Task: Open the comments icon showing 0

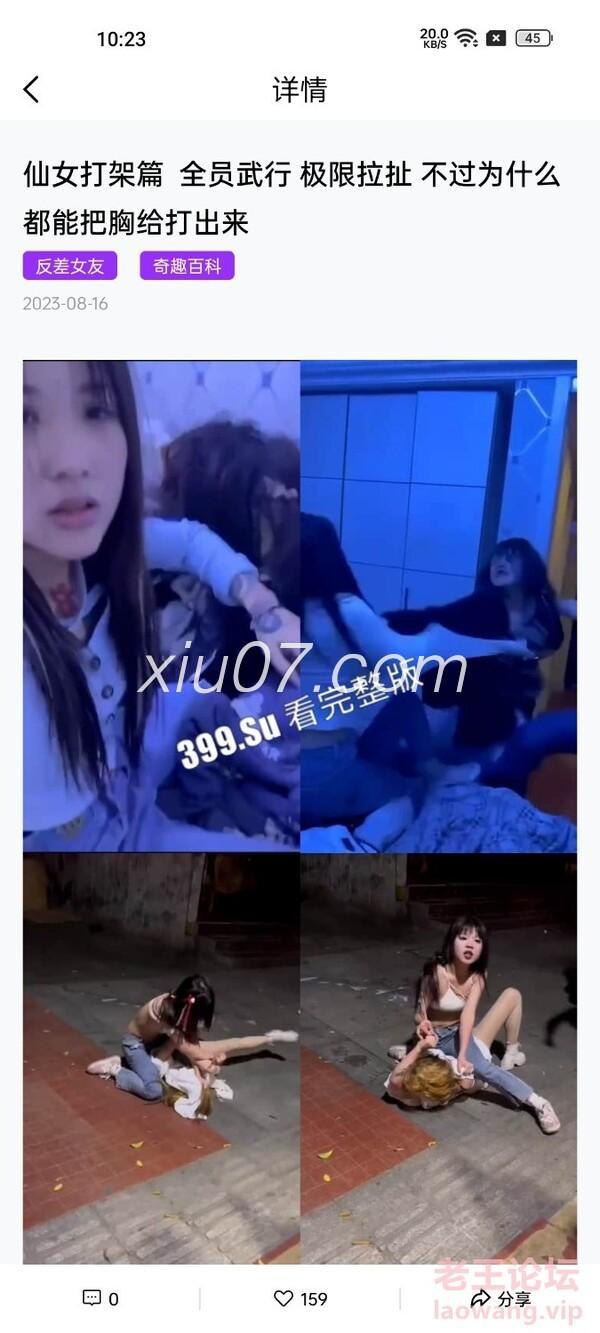Action: (92, 1298)
